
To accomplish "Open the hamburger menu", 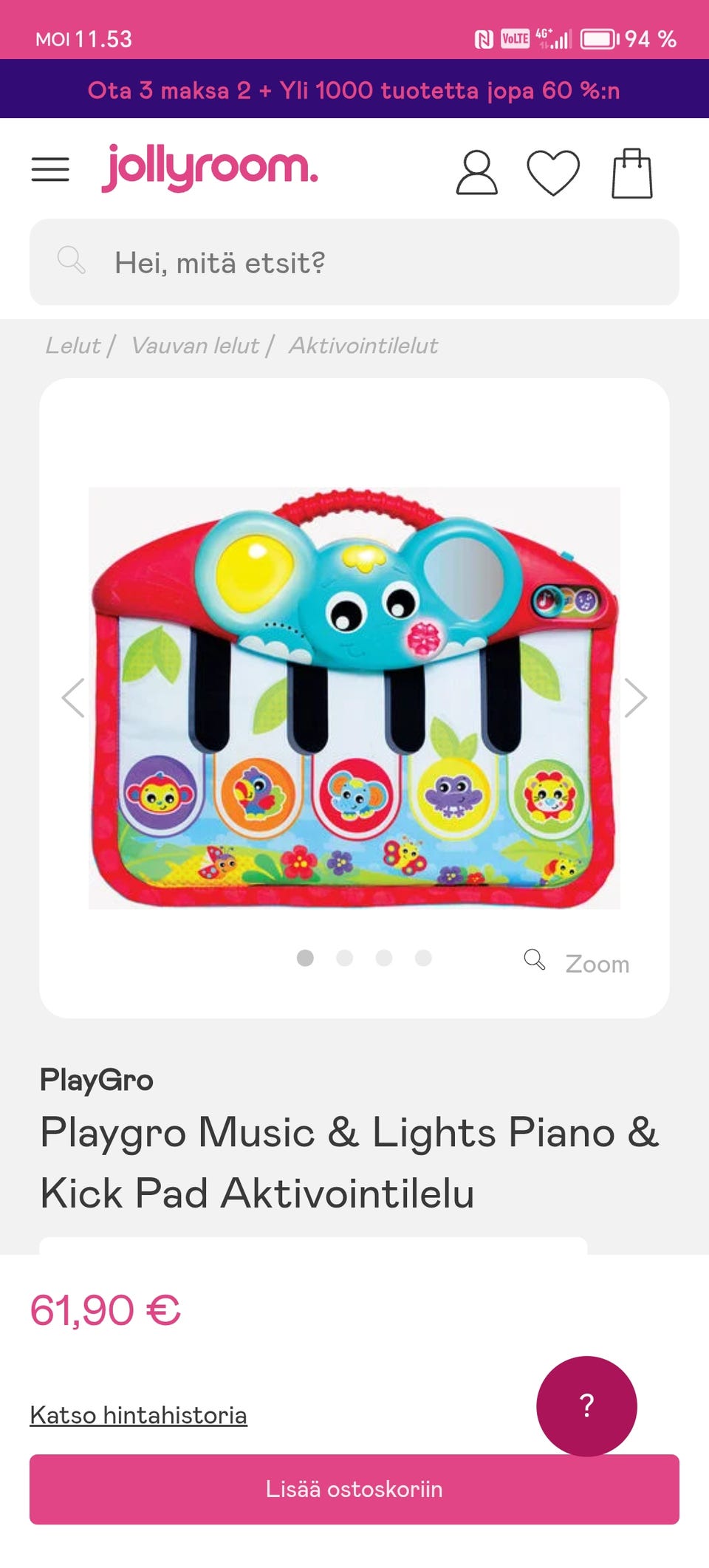I will click(50, 169).
